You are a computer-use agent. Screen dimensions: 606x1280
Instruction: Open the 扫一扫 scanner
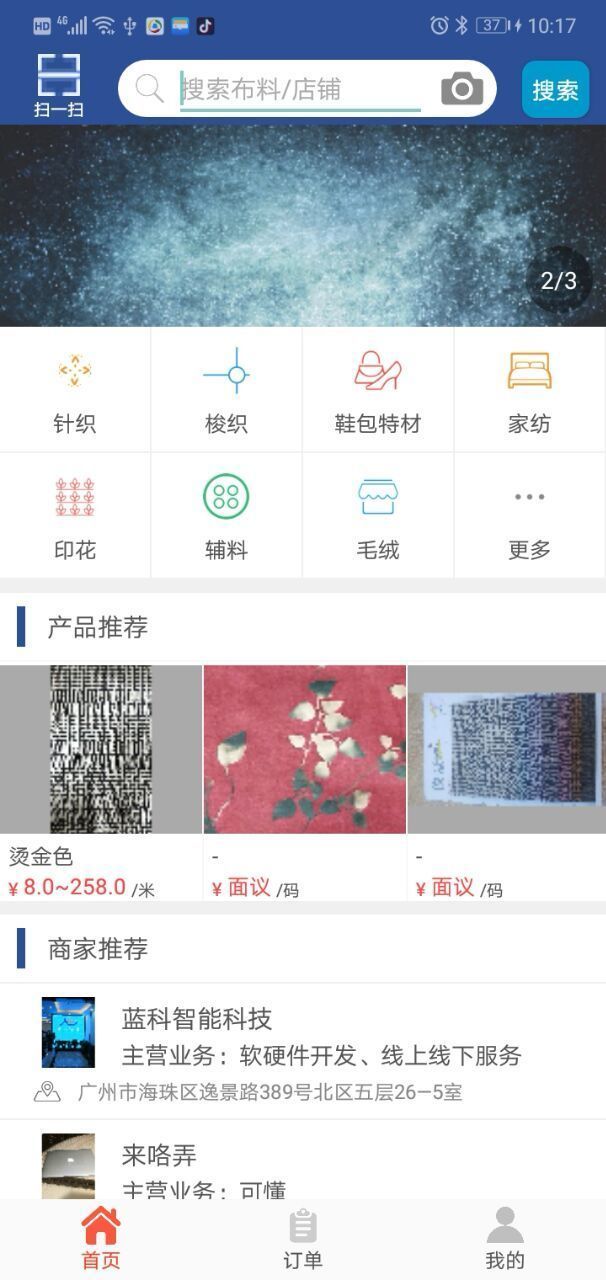tap(59, 86)
